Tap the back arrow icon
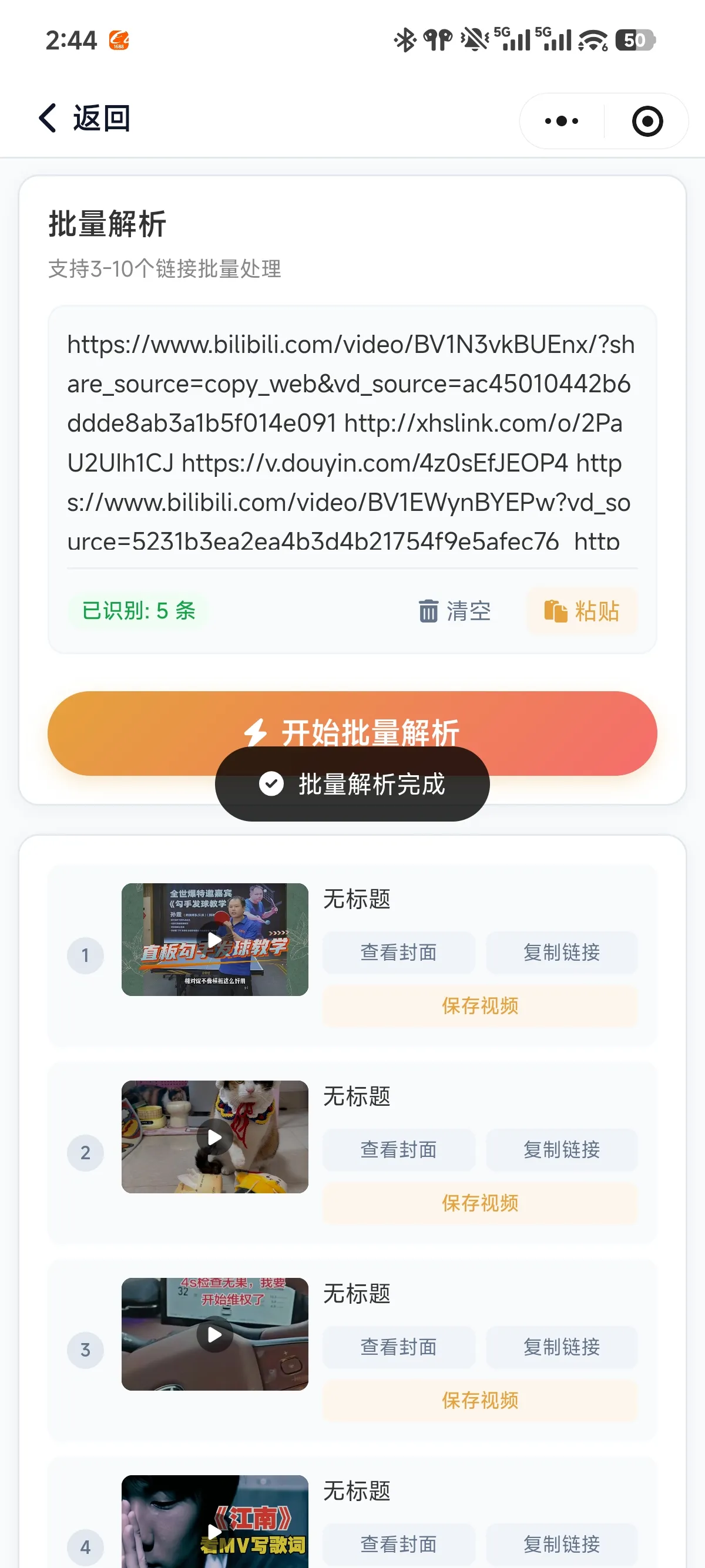Viewport: 705px width, 1568px height. pos(46,119)
